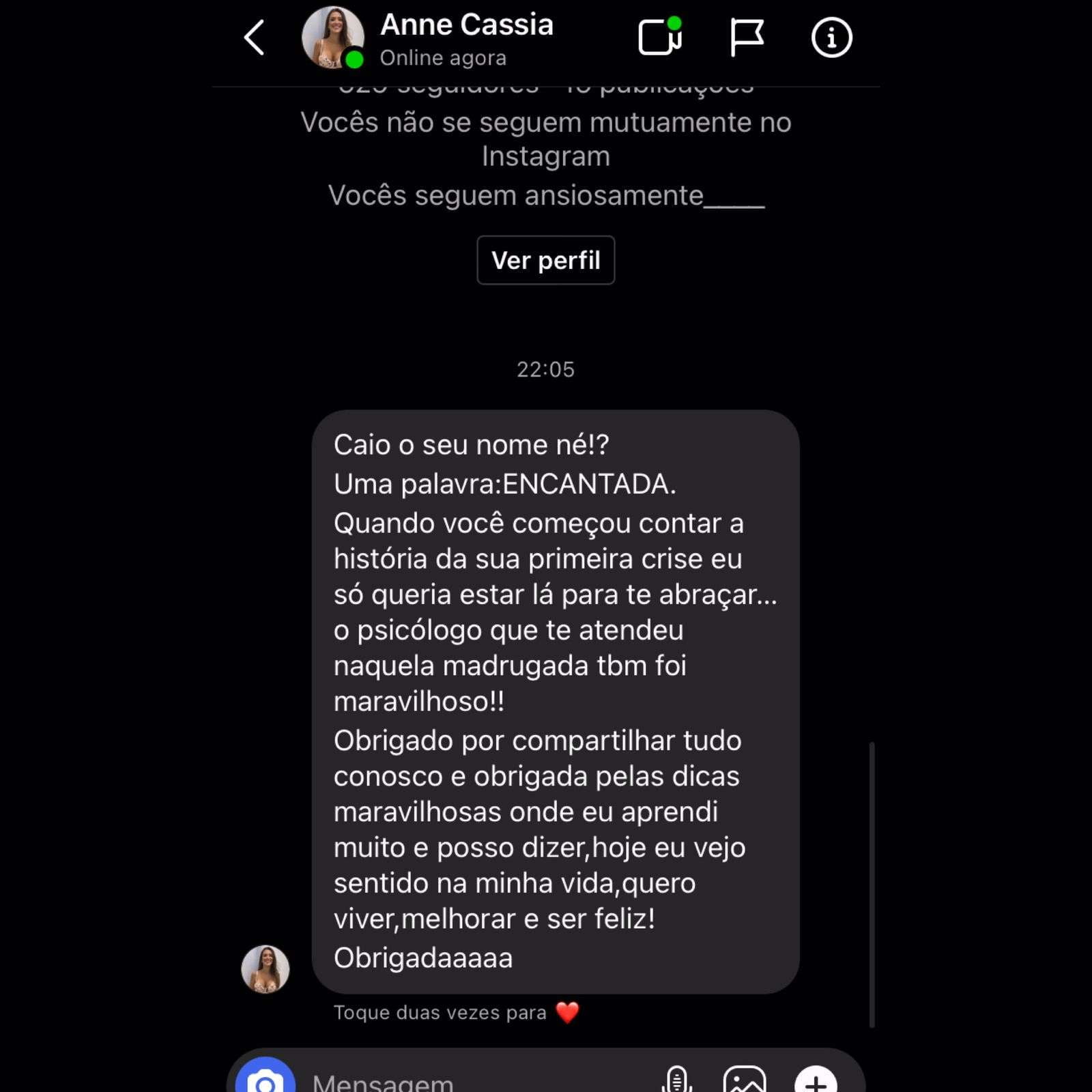Open conversation info details

pyautogui.click(x=831, y=38)
